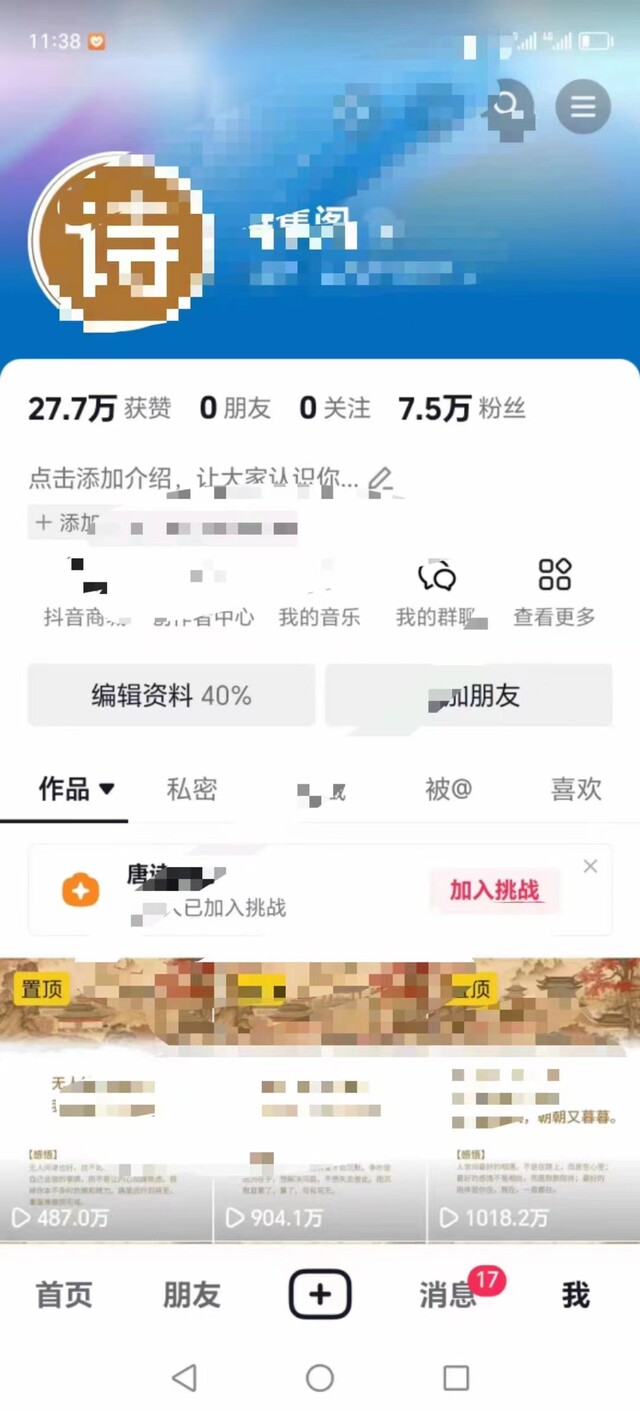
Task: Switch to the 被@ tab
Action: (448, 789)
